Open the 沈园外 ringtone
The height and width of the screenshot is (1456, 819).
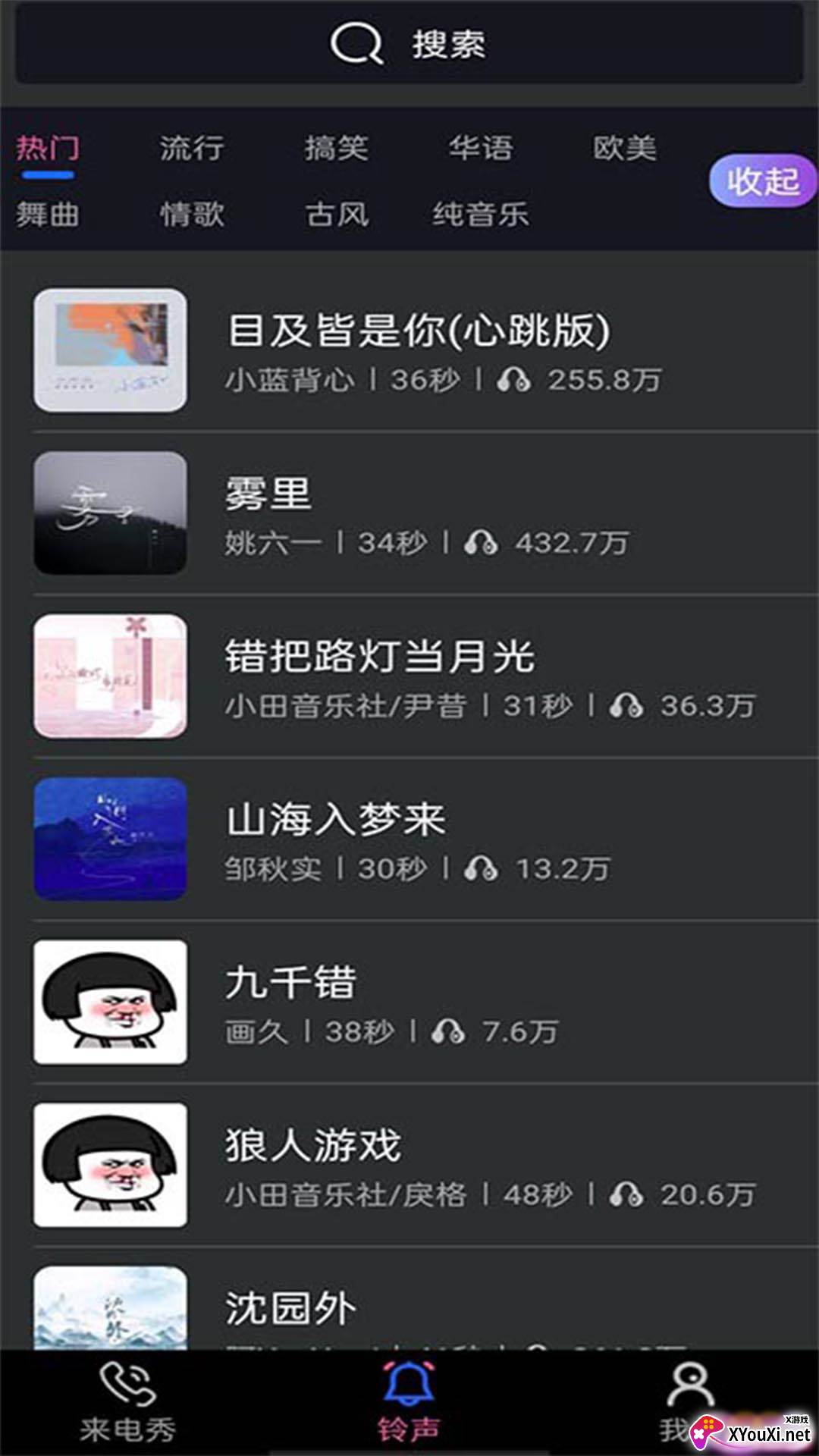(419, 1309)
